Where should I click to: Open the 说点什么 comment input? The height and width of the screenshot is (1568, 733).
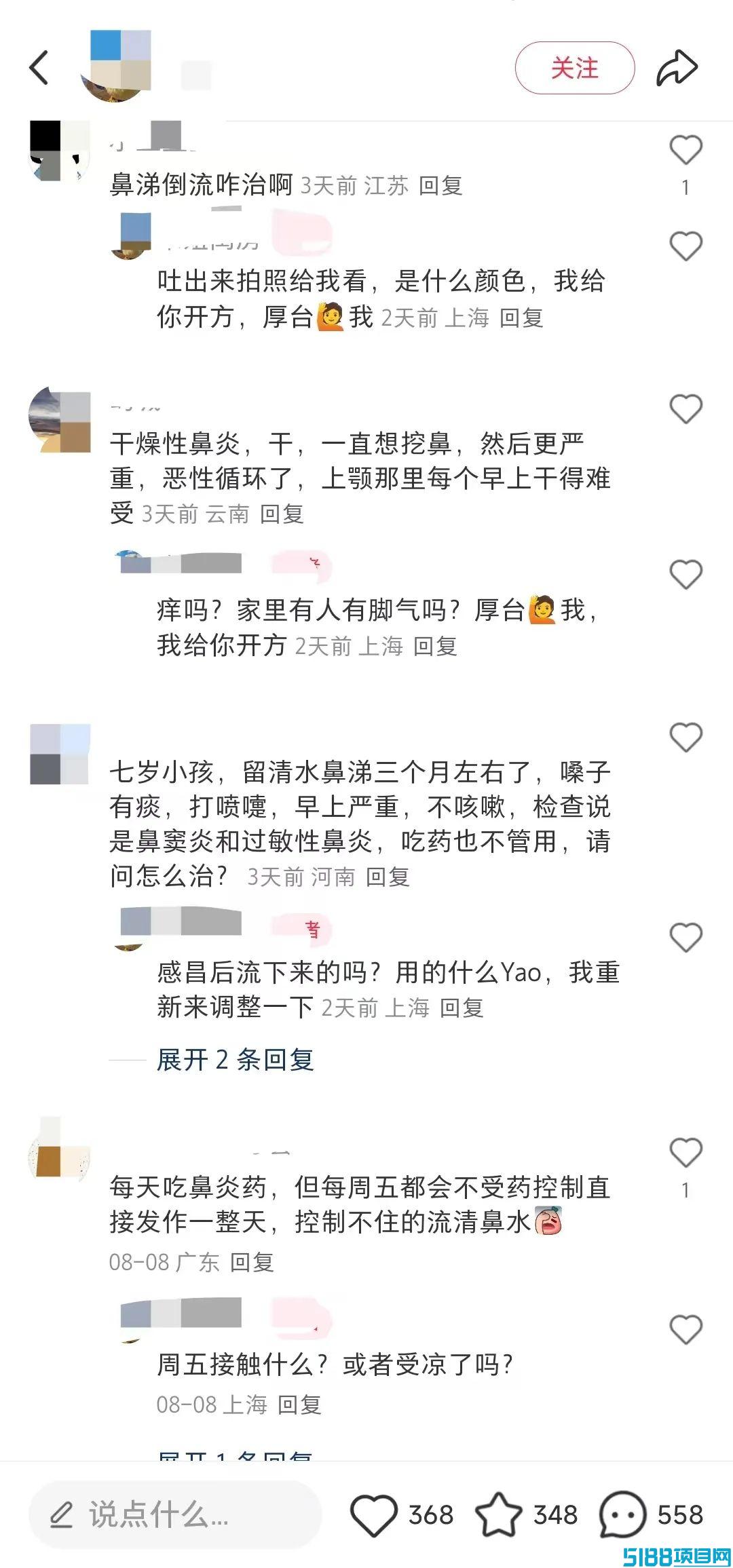click(x=175, y=1514)
